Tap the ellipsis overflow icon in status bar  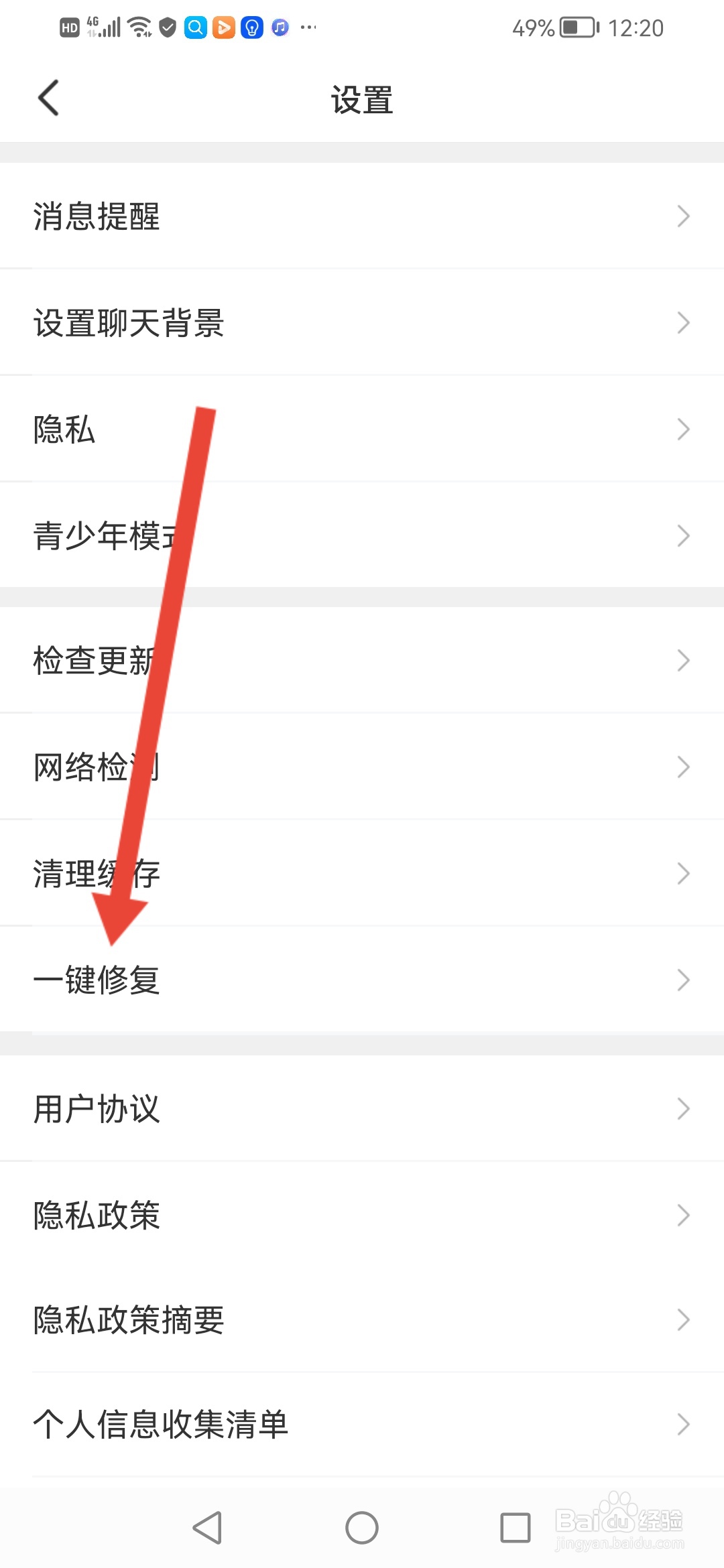(x=307, y=27)
